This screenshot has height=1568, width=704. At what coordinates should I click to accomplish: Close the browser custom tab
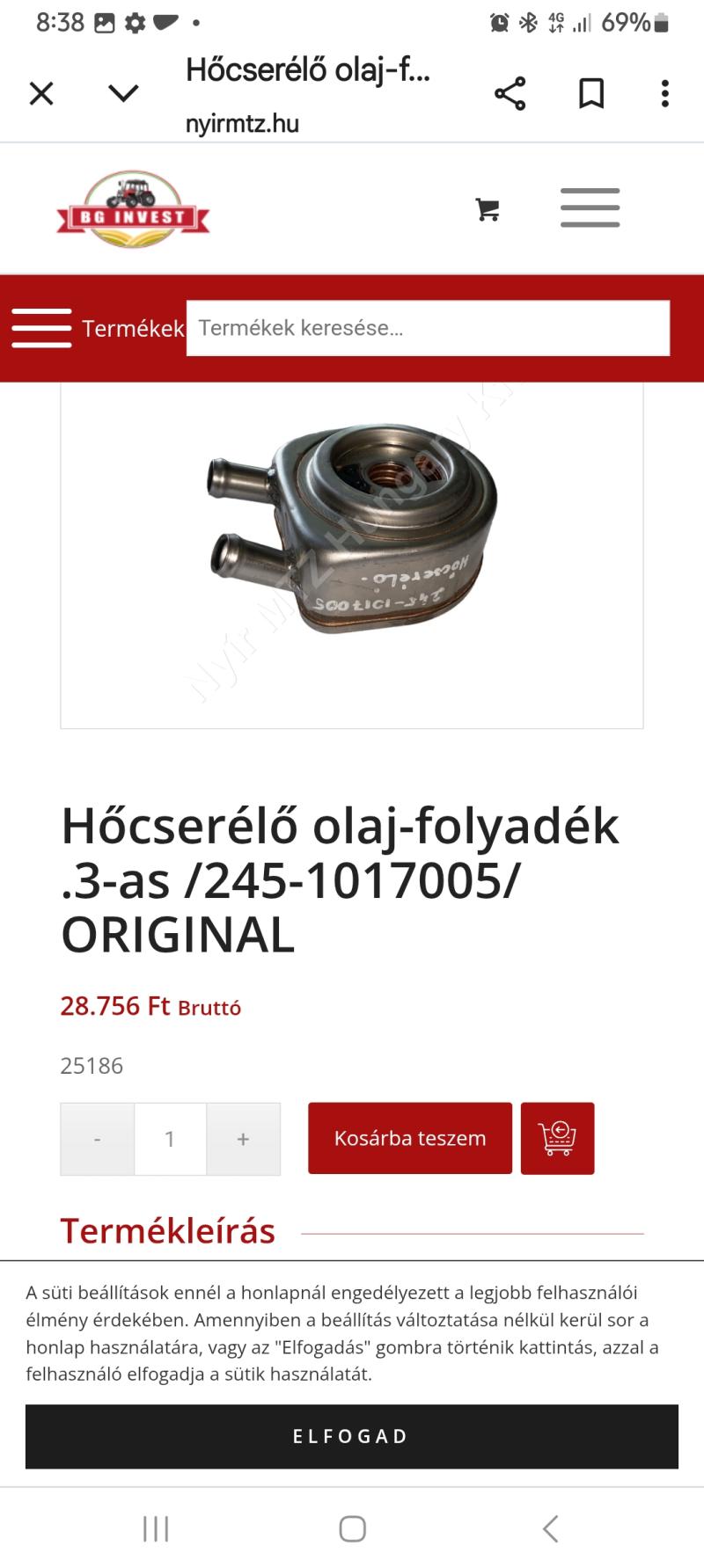pos(41,93)
